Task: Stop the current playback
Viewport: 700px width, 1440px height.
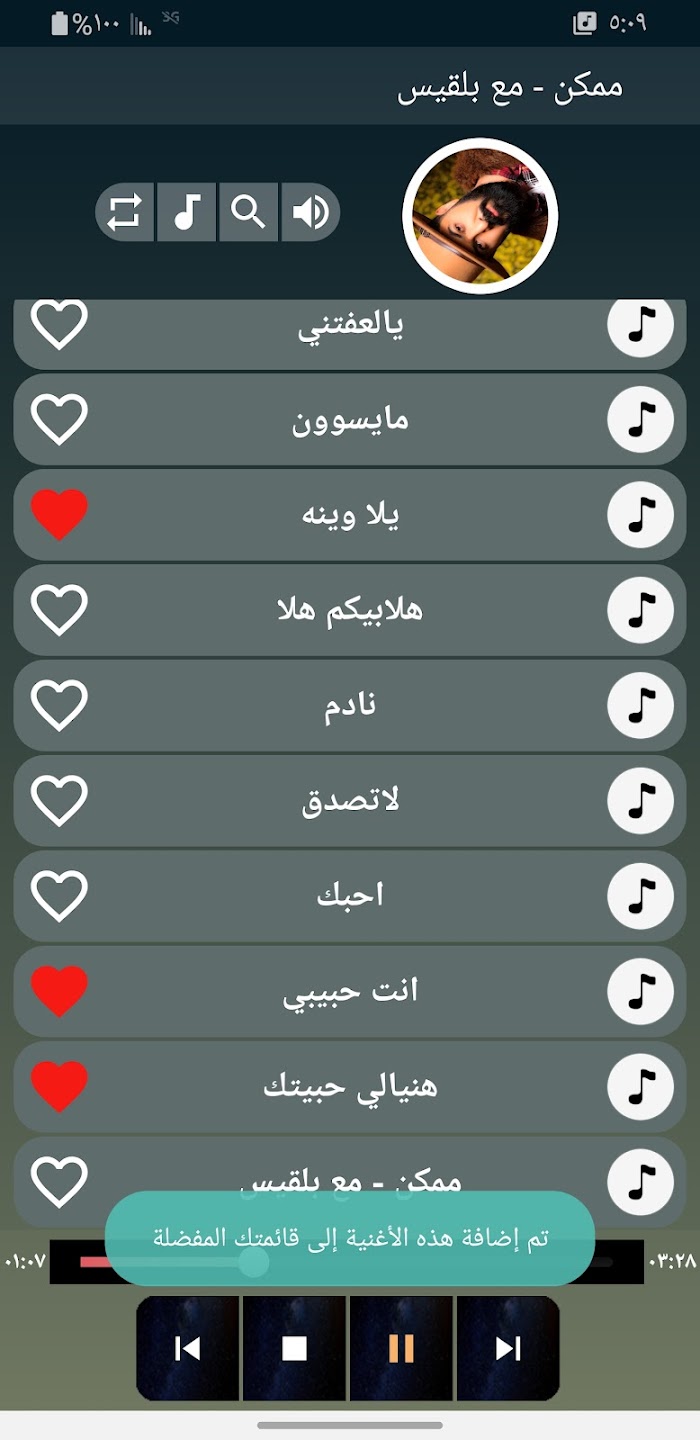Action: (x=294, y=1348)
